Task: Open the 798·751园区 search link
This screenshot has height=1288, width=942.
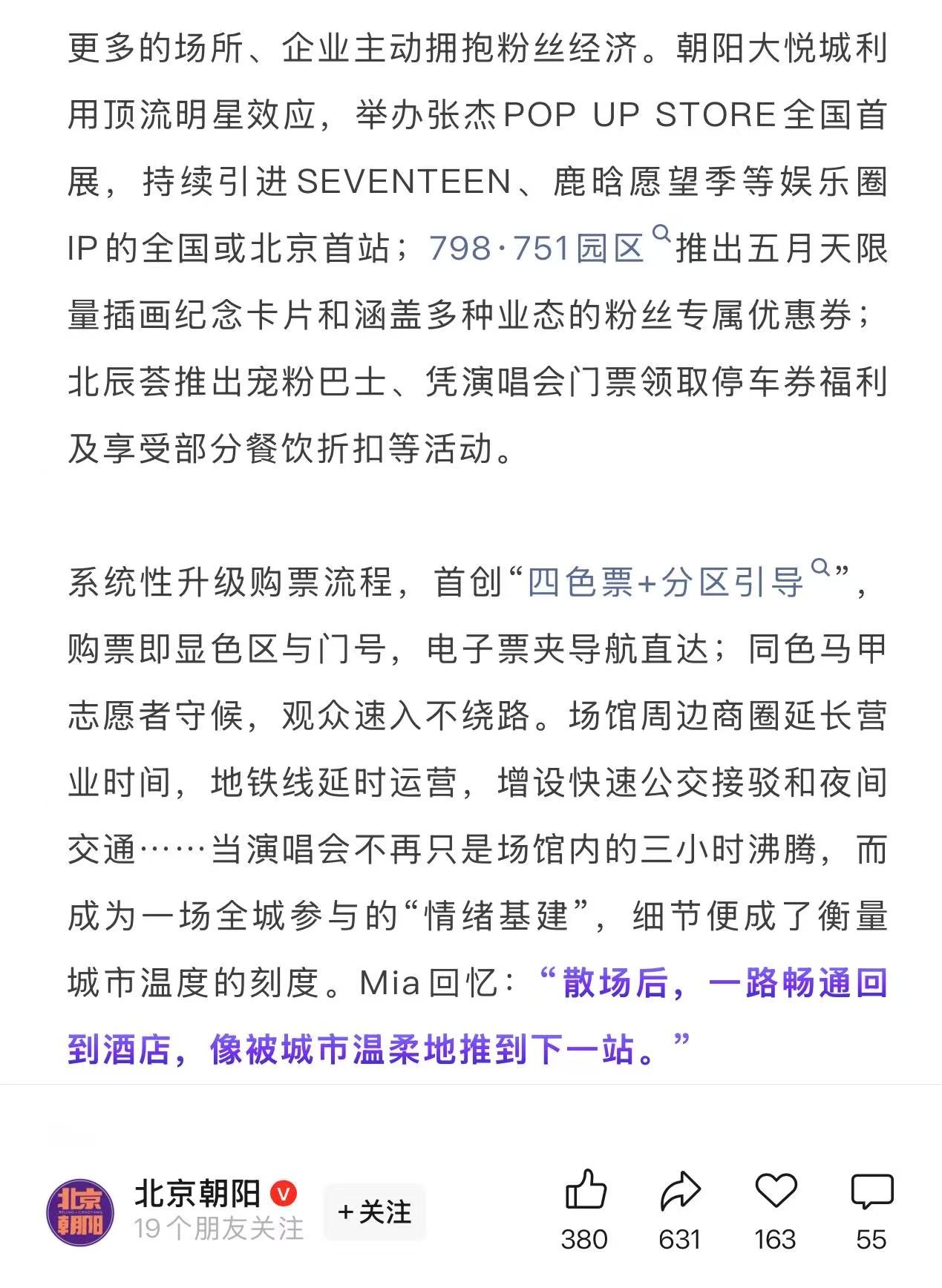Action: pos(536,249)
